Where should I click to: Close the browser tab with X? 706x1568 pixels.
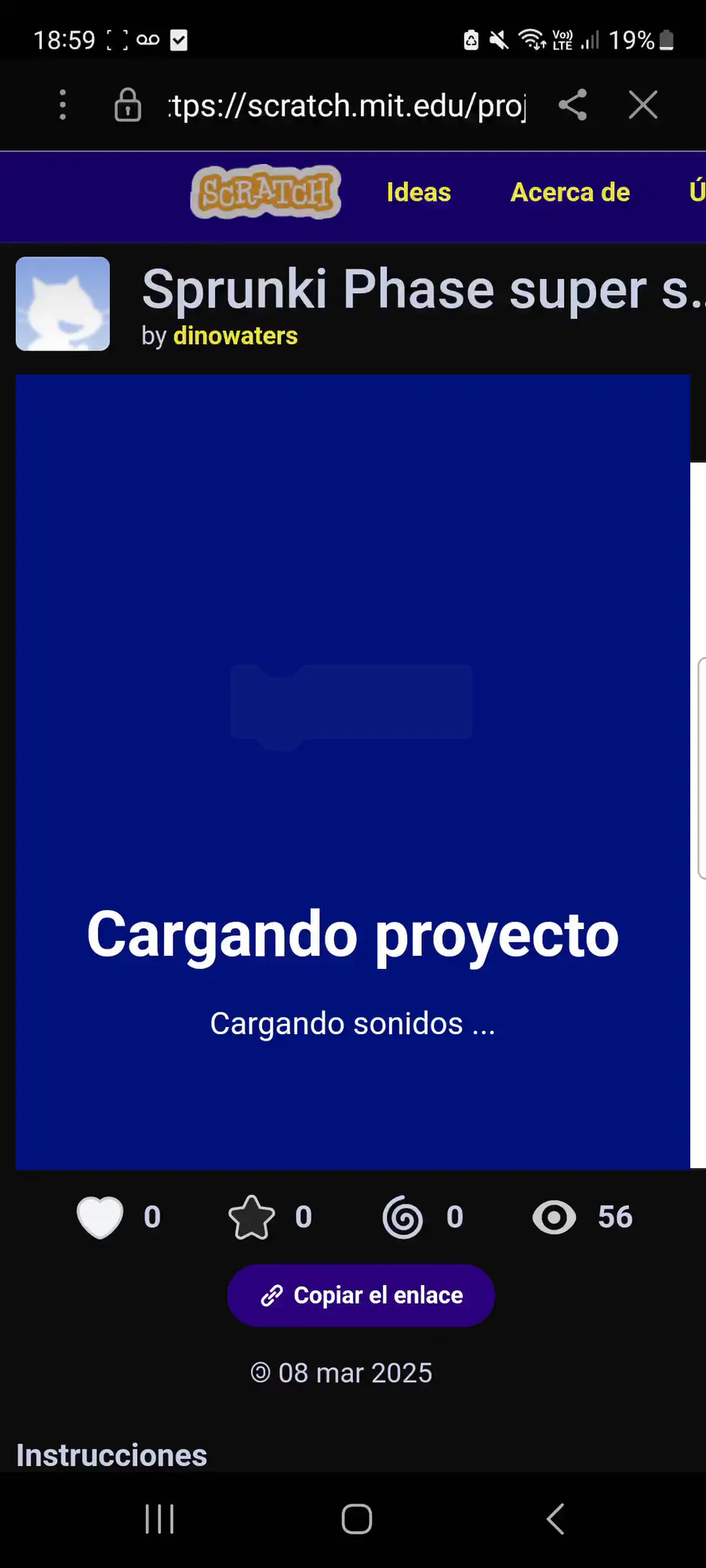(643, 104)
